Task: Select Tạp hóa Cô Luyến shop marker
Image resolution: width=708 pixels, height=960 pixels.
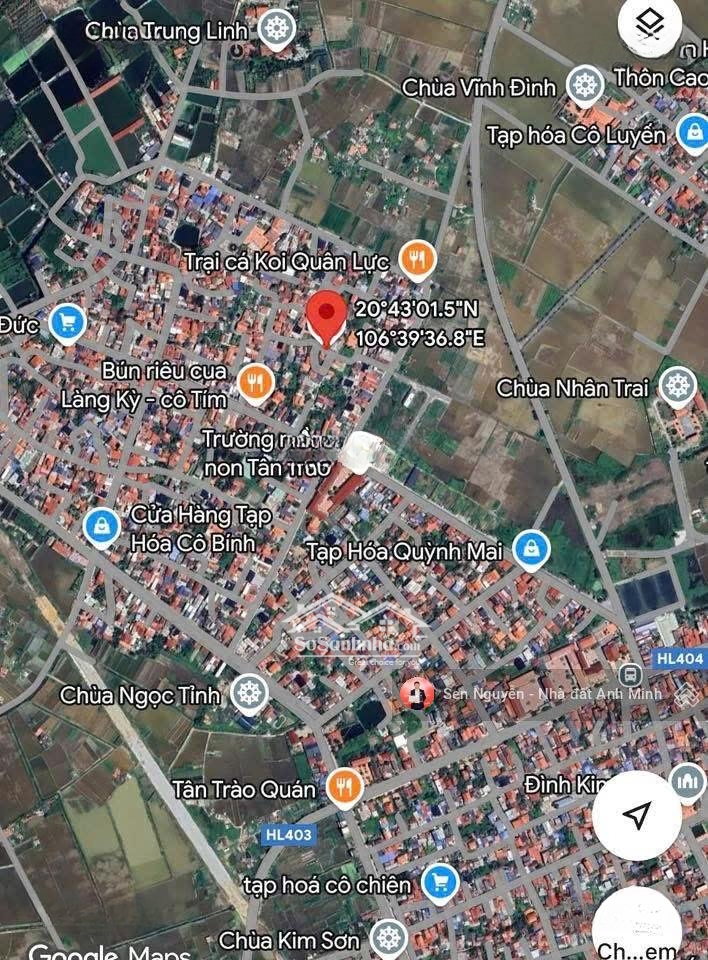Action: [692, 132]
